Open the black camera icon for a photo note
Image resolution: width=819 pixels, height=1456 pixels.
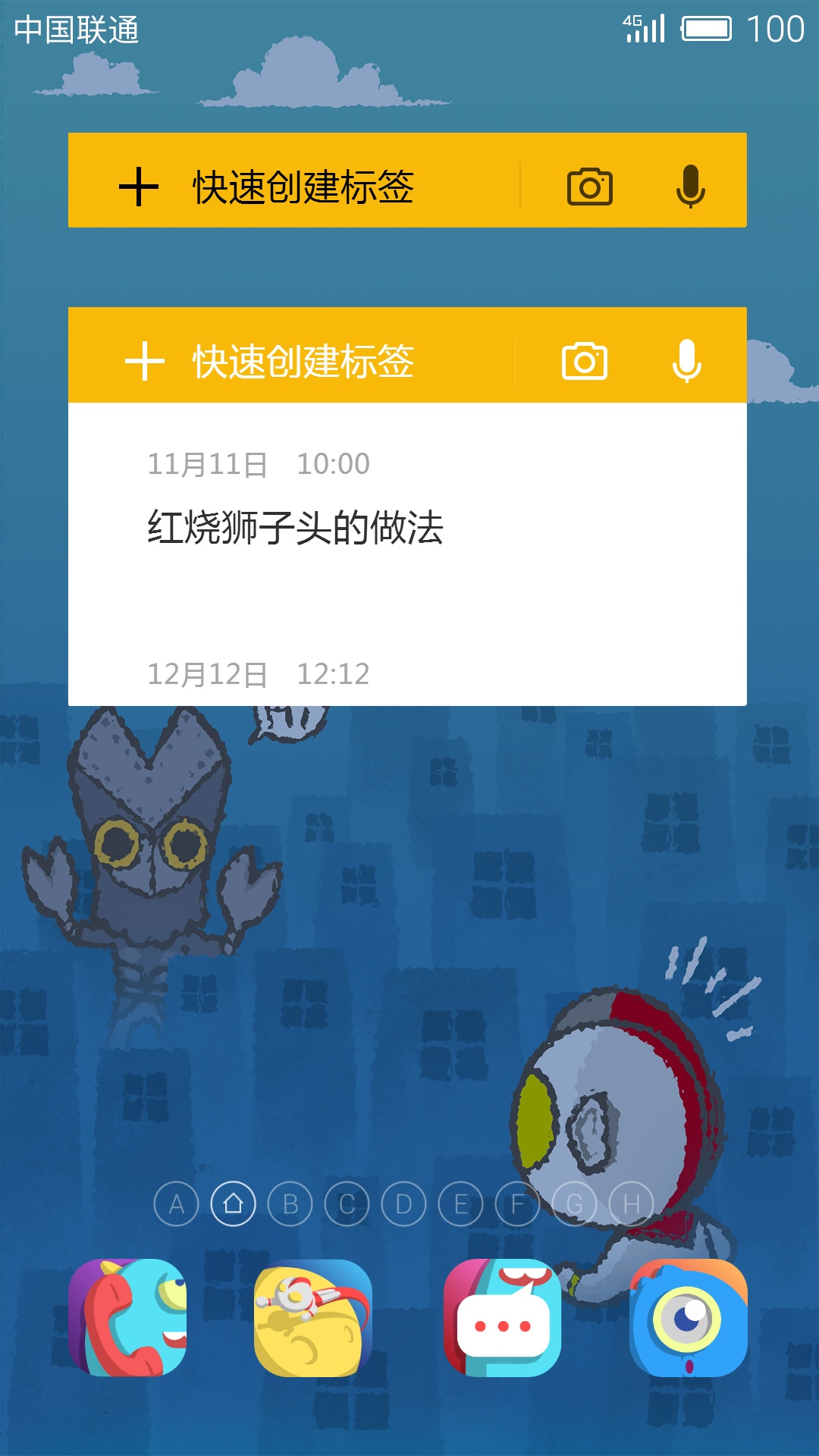590,187
